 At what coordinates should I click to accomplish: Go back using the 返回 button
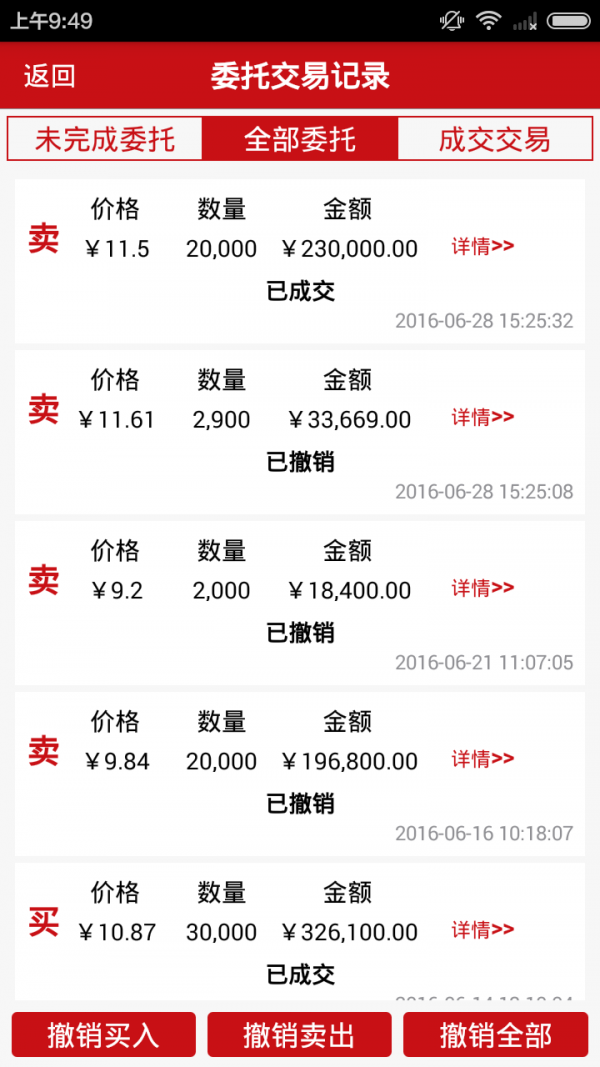[x=50, y=76]
